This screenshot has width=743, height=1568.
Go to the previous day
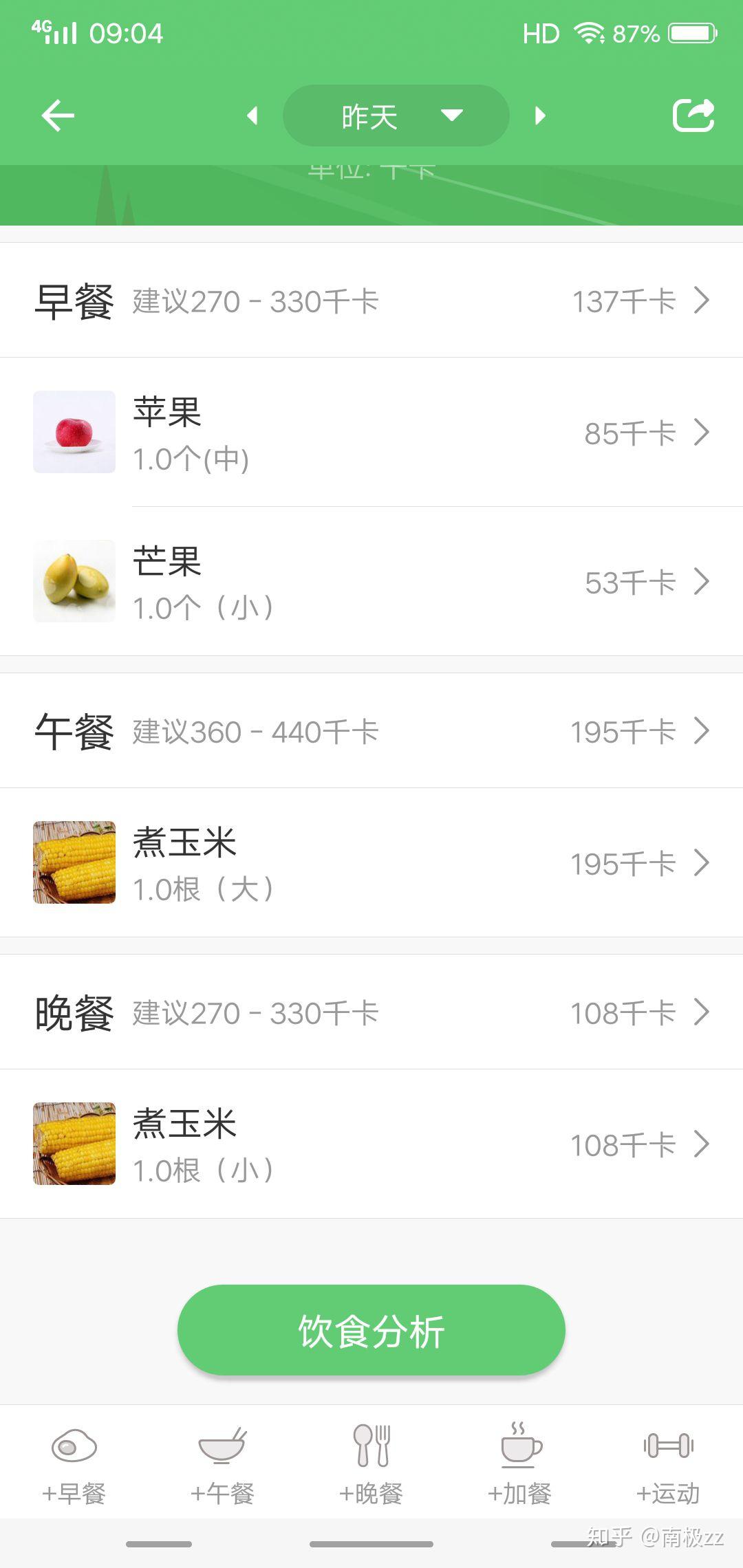click(x=252, y=116)
